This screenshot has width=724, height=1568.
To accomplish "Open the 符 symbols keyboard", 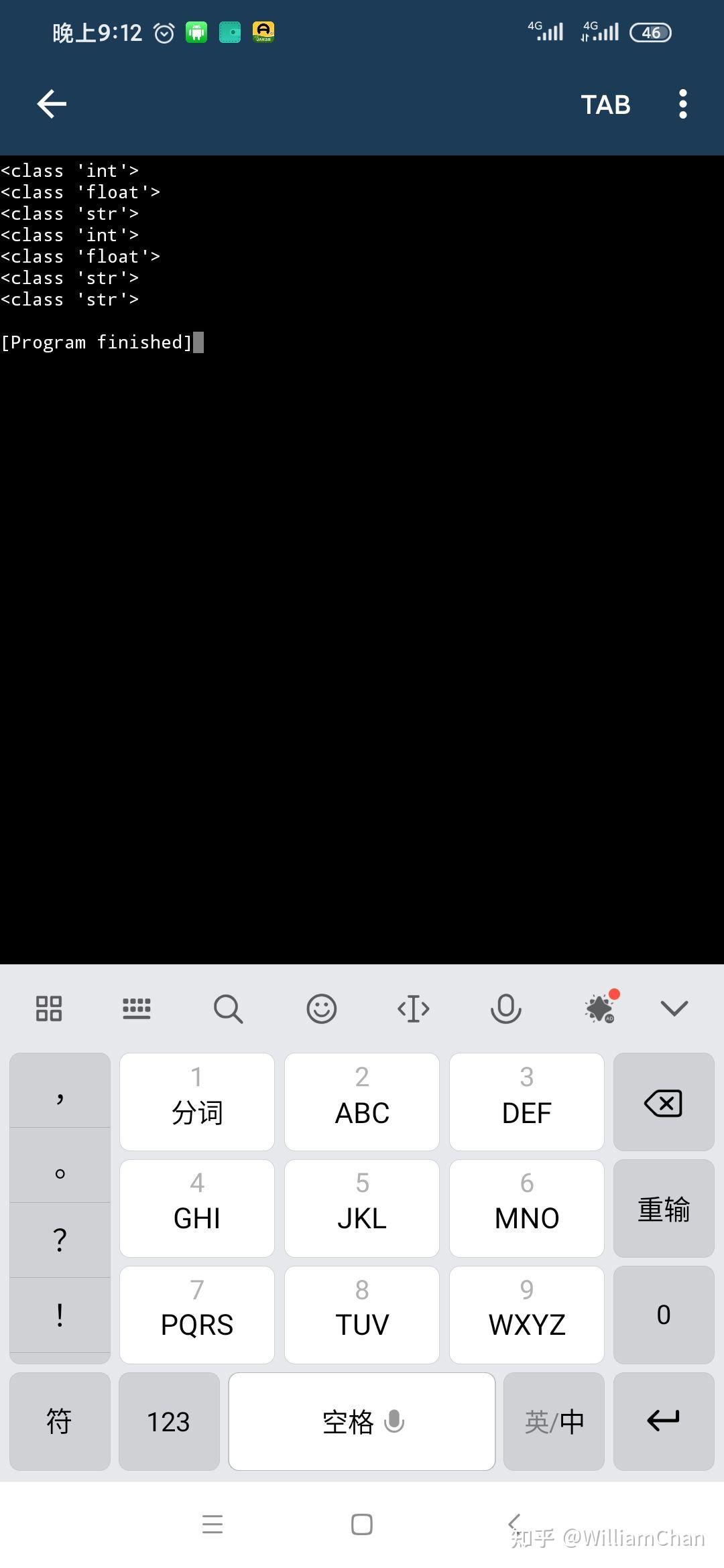I will point(60,1421).
